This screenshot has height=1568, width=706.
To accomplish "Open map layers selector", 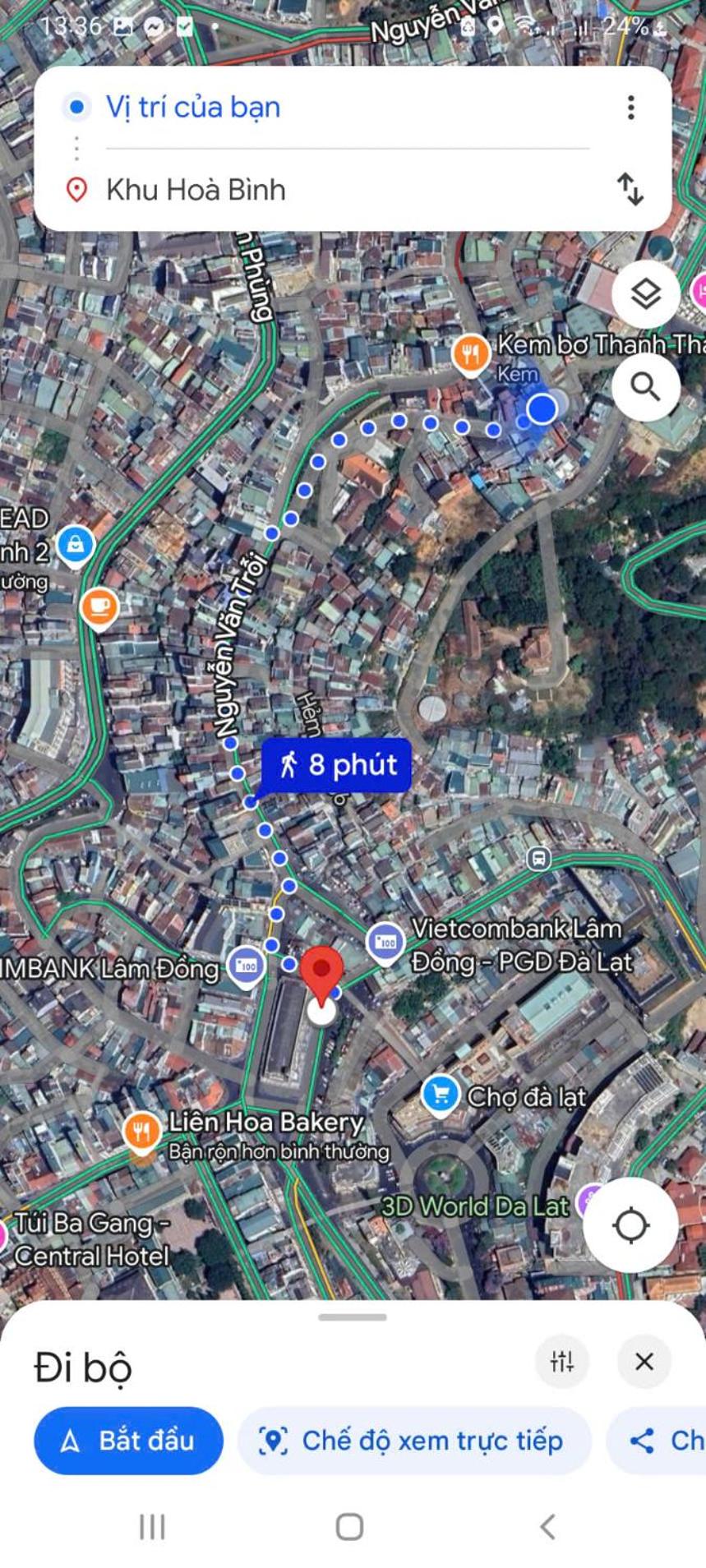I will [x=646, y=293].
